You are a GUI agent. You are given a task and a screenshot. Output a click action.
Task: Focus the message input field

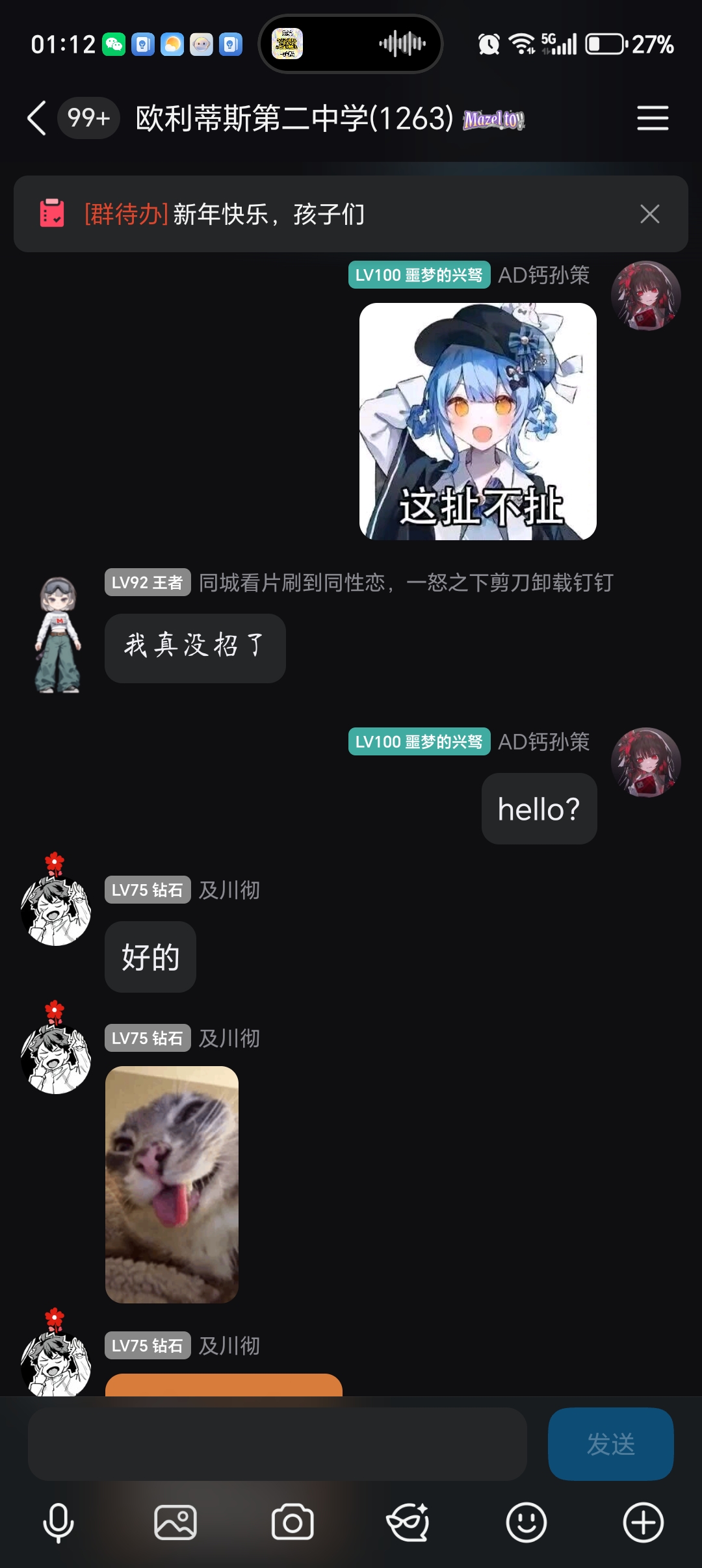(x=277, y=1444)
